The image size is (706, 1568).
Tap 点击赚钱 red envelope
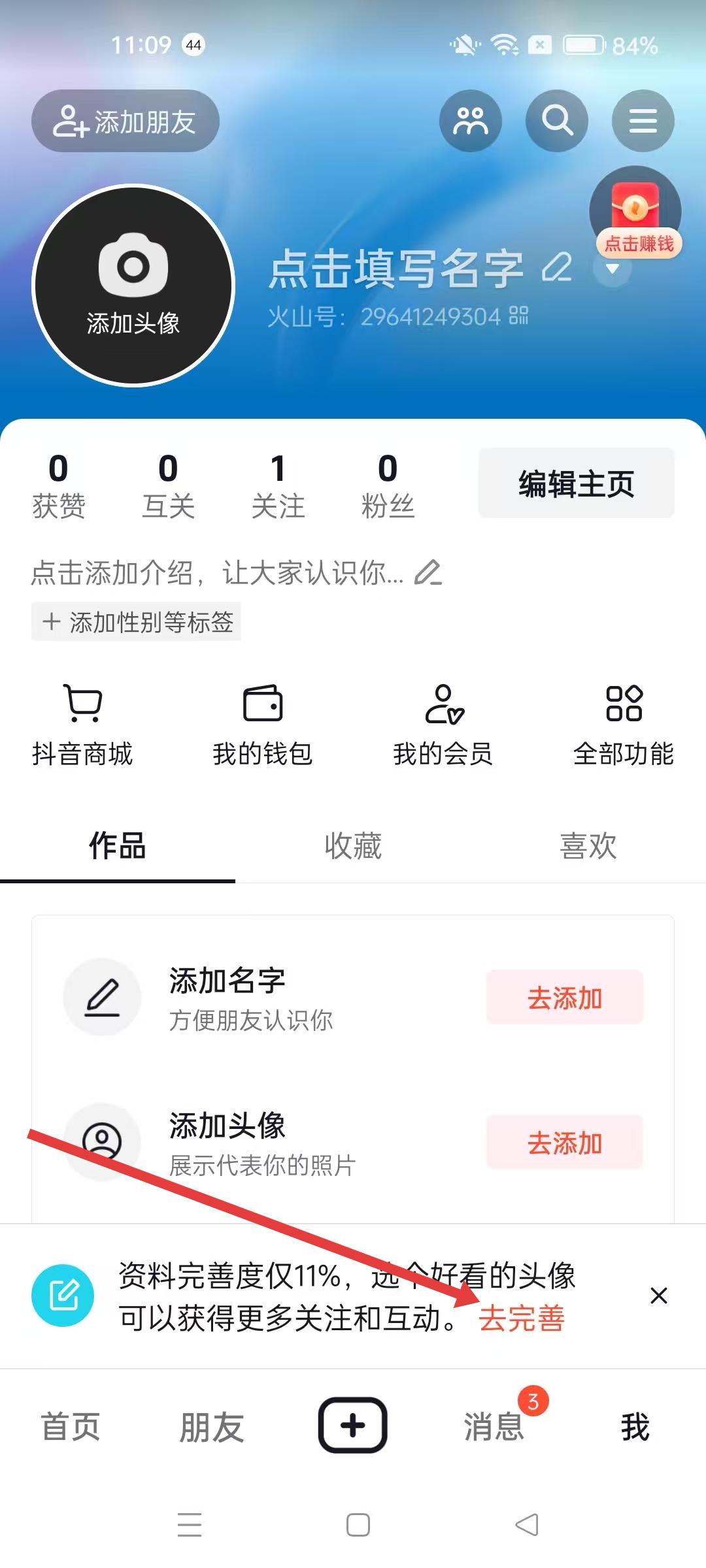(x=636, y=216)
